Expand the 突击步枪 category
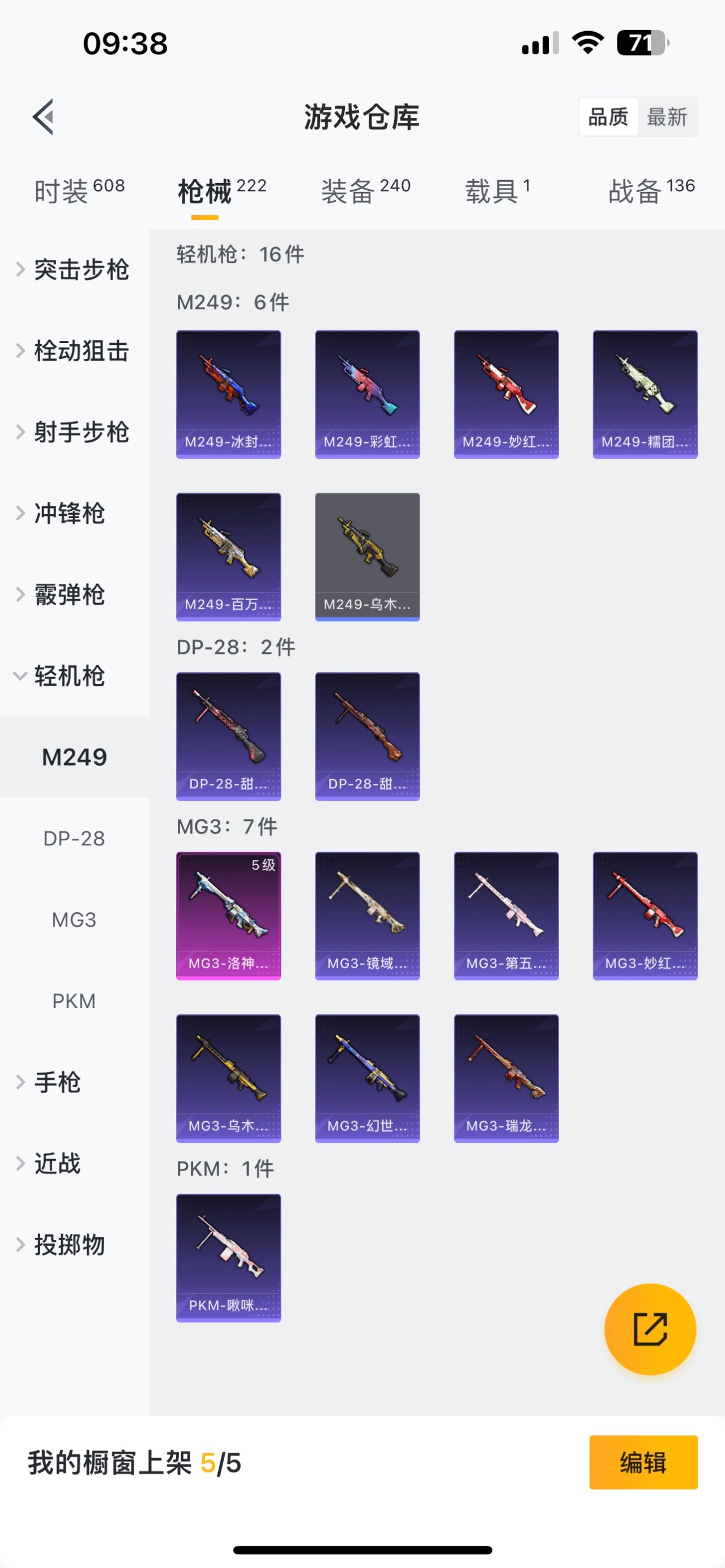The height and width of the screenshot is (1568, 725). coord(73,270)
